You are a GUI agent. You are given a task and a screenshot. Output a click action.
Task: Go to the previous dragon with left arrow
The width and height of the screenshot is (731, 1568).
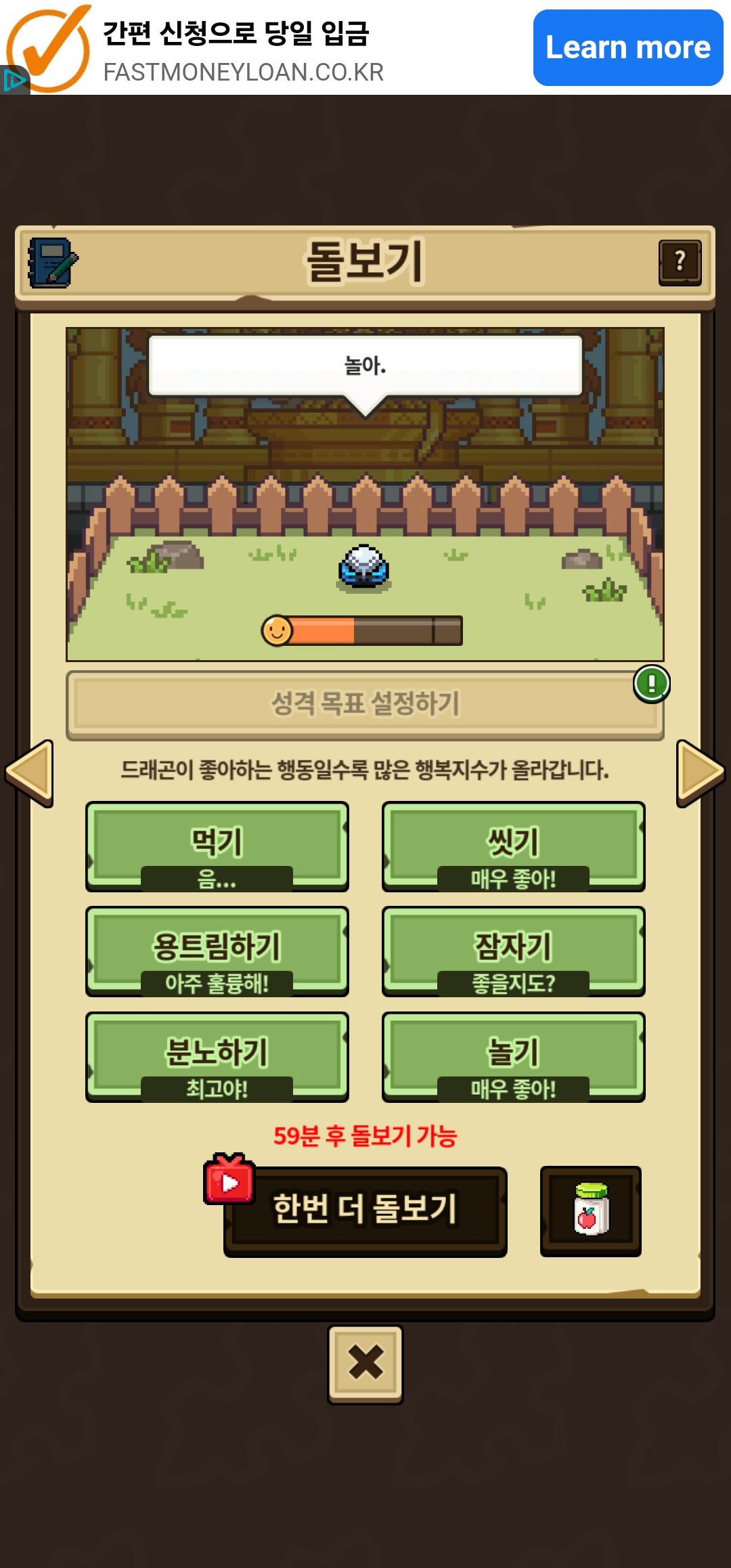(30, 773)
